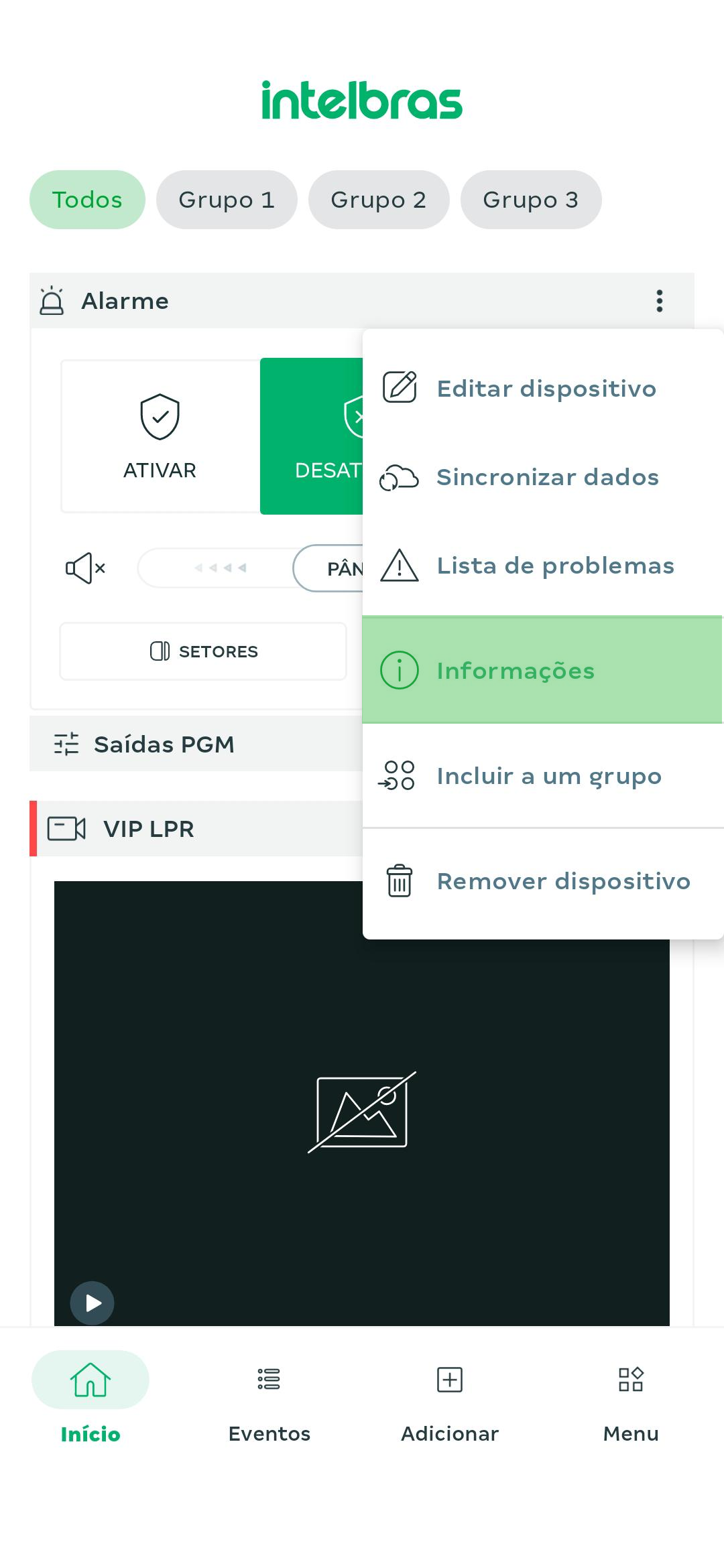Open the Adicionar tab
Screen dimensions: 724x1568
(450, 1399)
